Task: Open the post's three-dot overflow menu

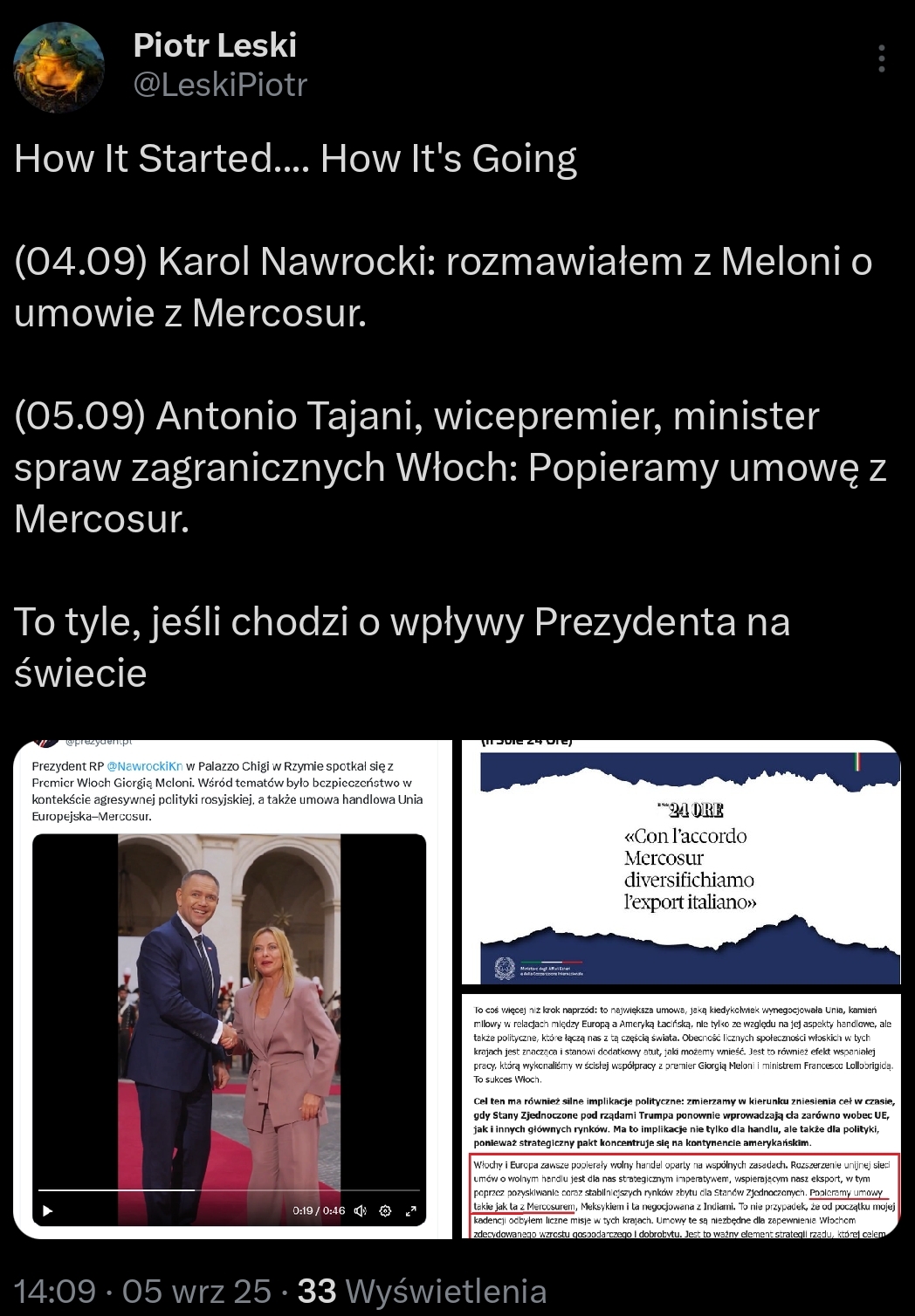Action: (882, 58)
